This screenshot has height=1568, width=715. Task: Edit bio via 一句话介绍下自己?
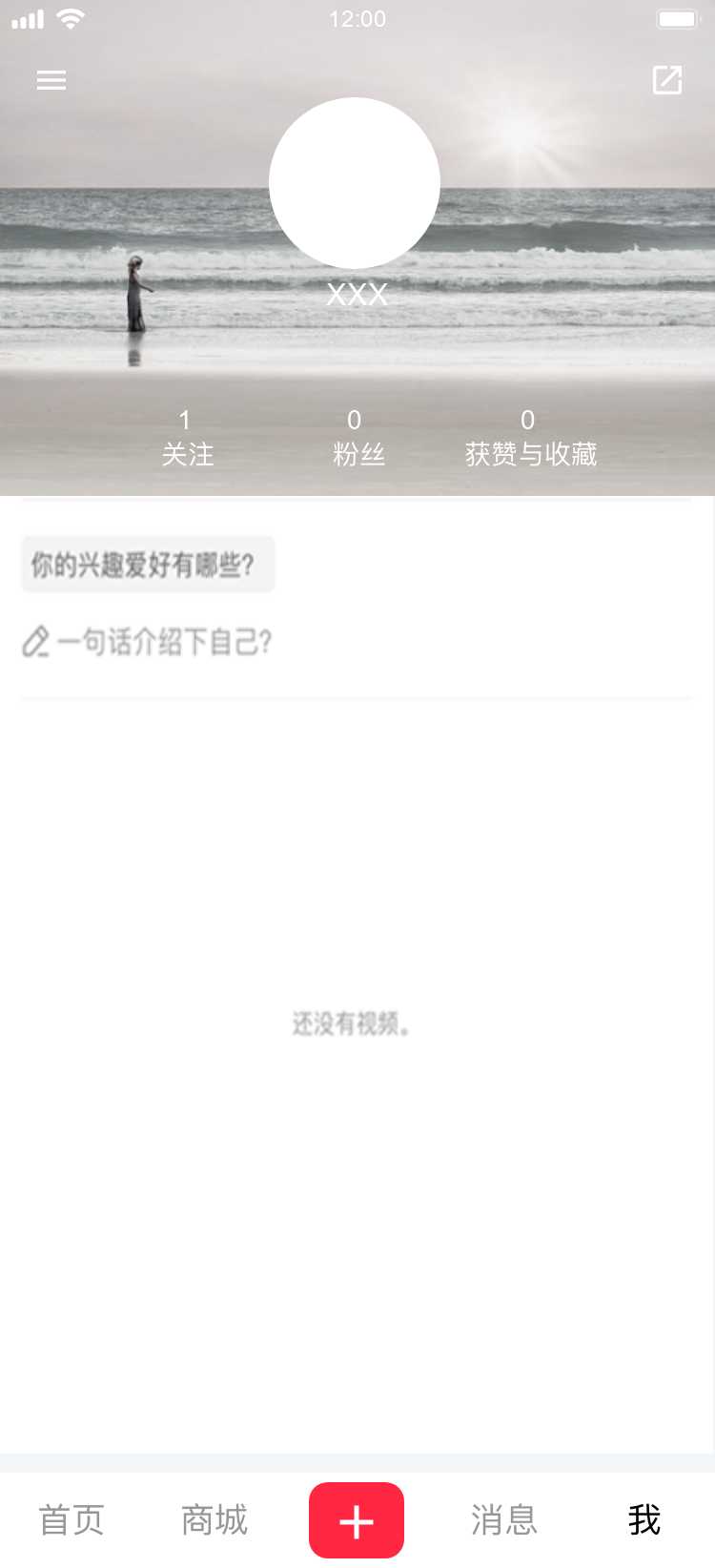(148, 642)
